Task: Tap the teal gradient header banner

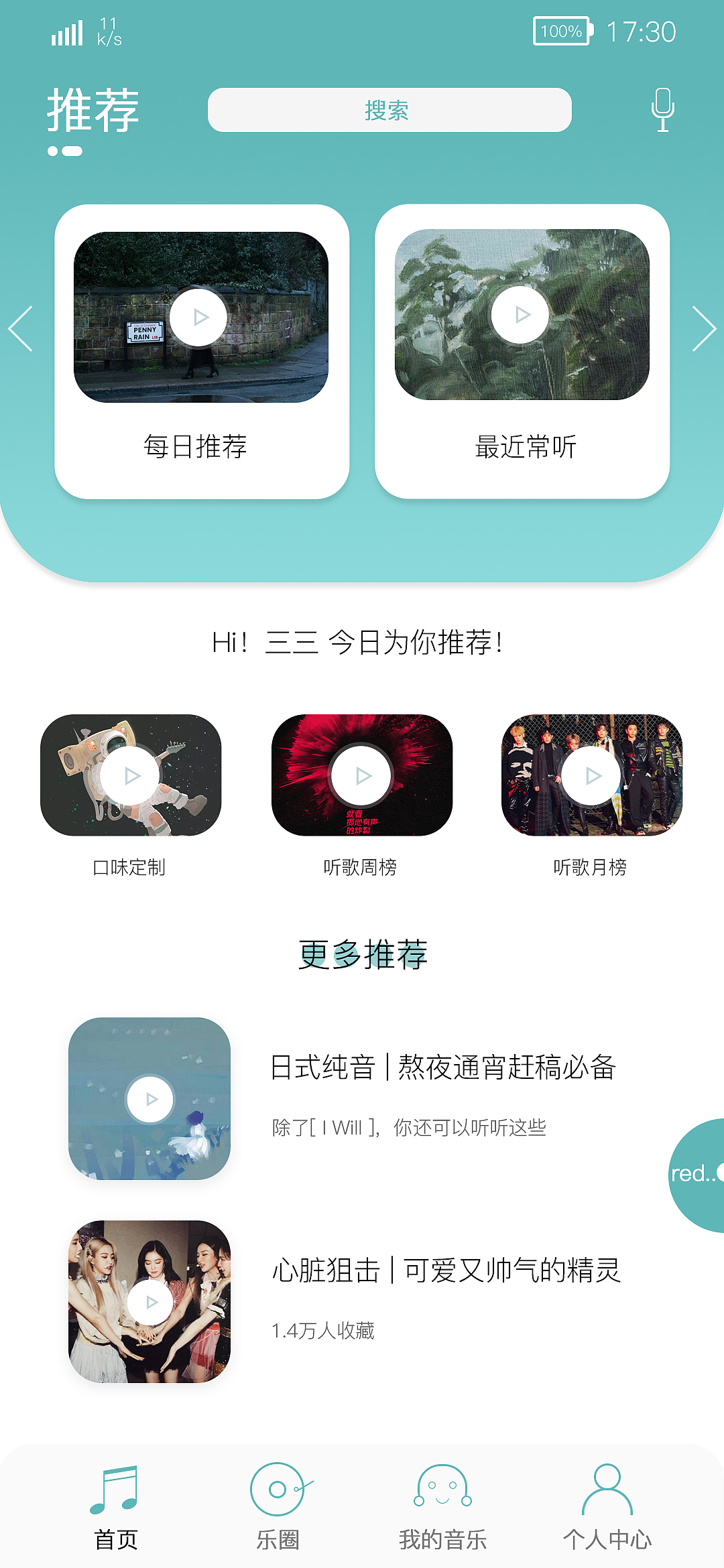Action: (362, 536)
